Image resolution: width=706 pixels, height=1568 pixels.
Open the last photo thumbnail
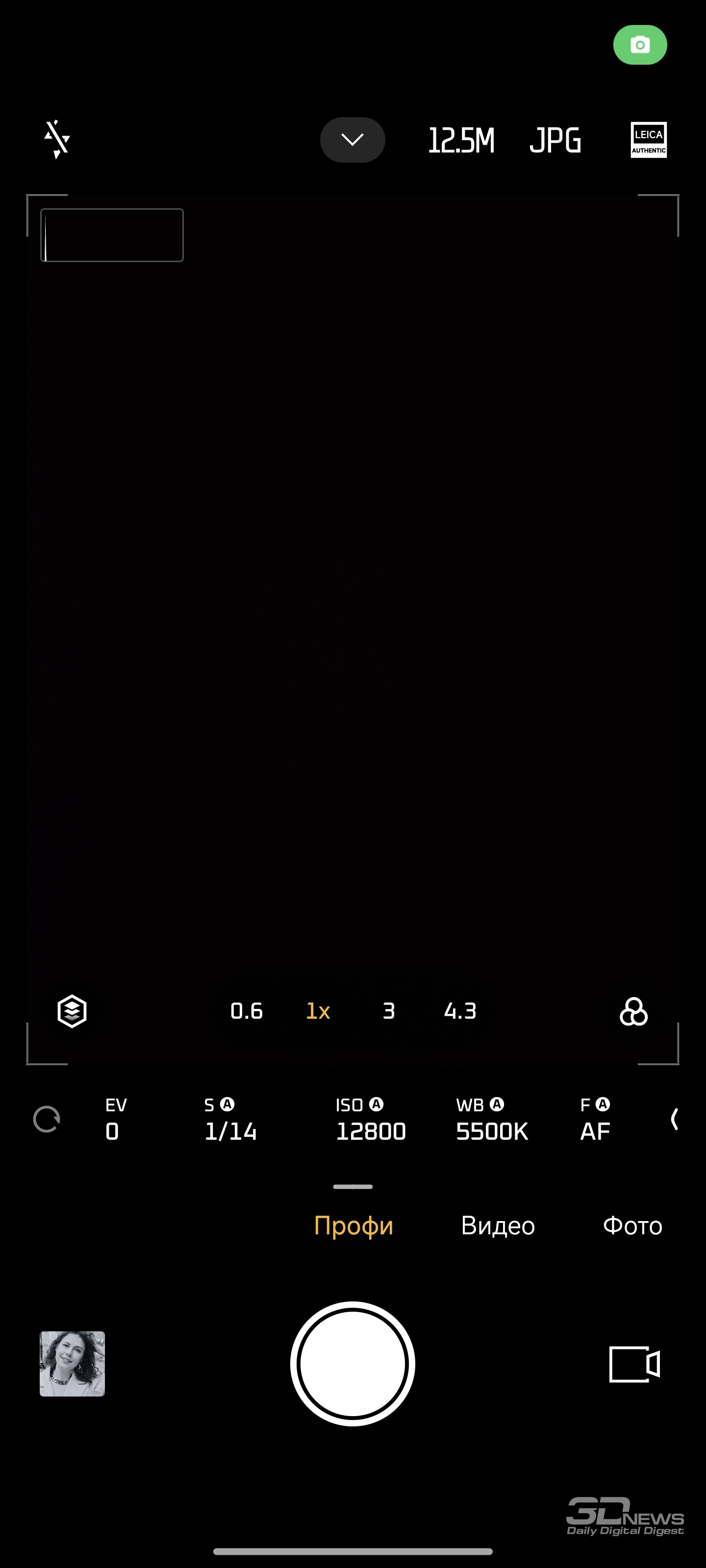click(x=72, y=1364)
